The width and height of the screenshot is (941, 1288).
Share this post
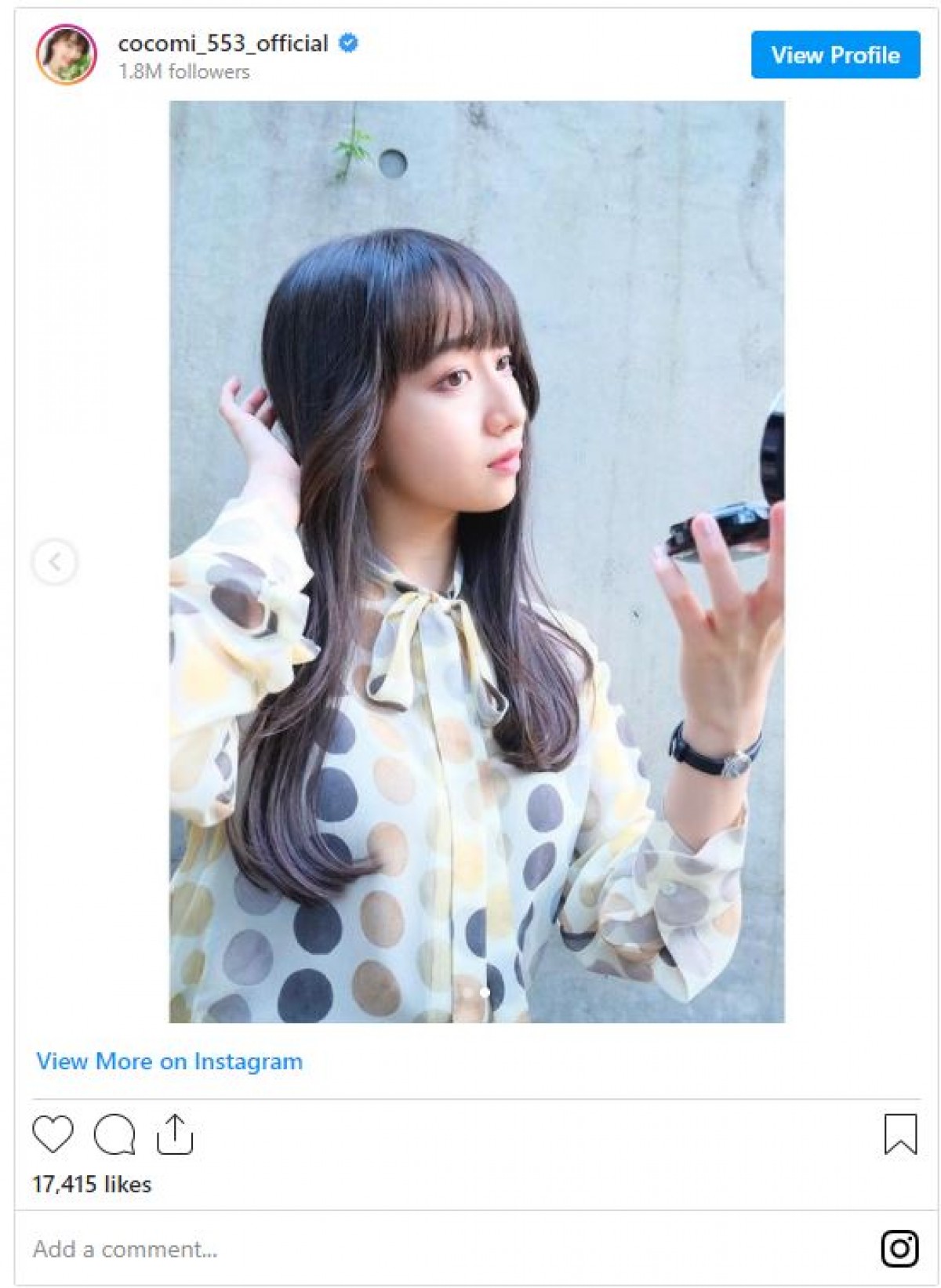coord(174,1134)
